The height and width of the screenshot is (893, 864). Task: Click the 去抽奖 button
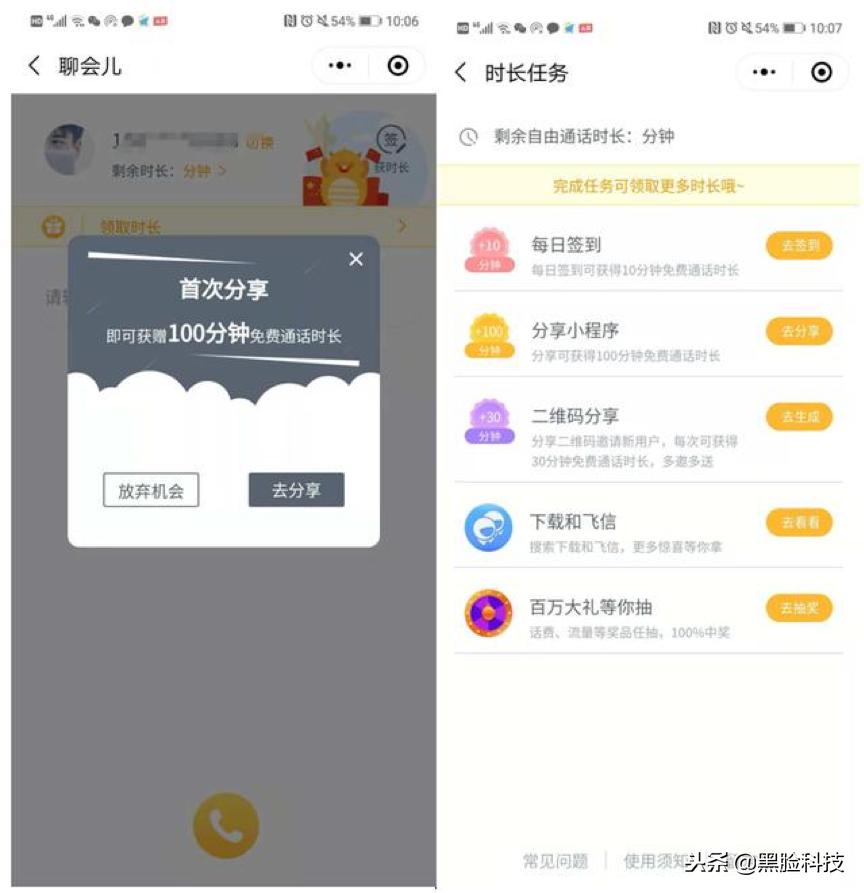(x=799, y=607)
